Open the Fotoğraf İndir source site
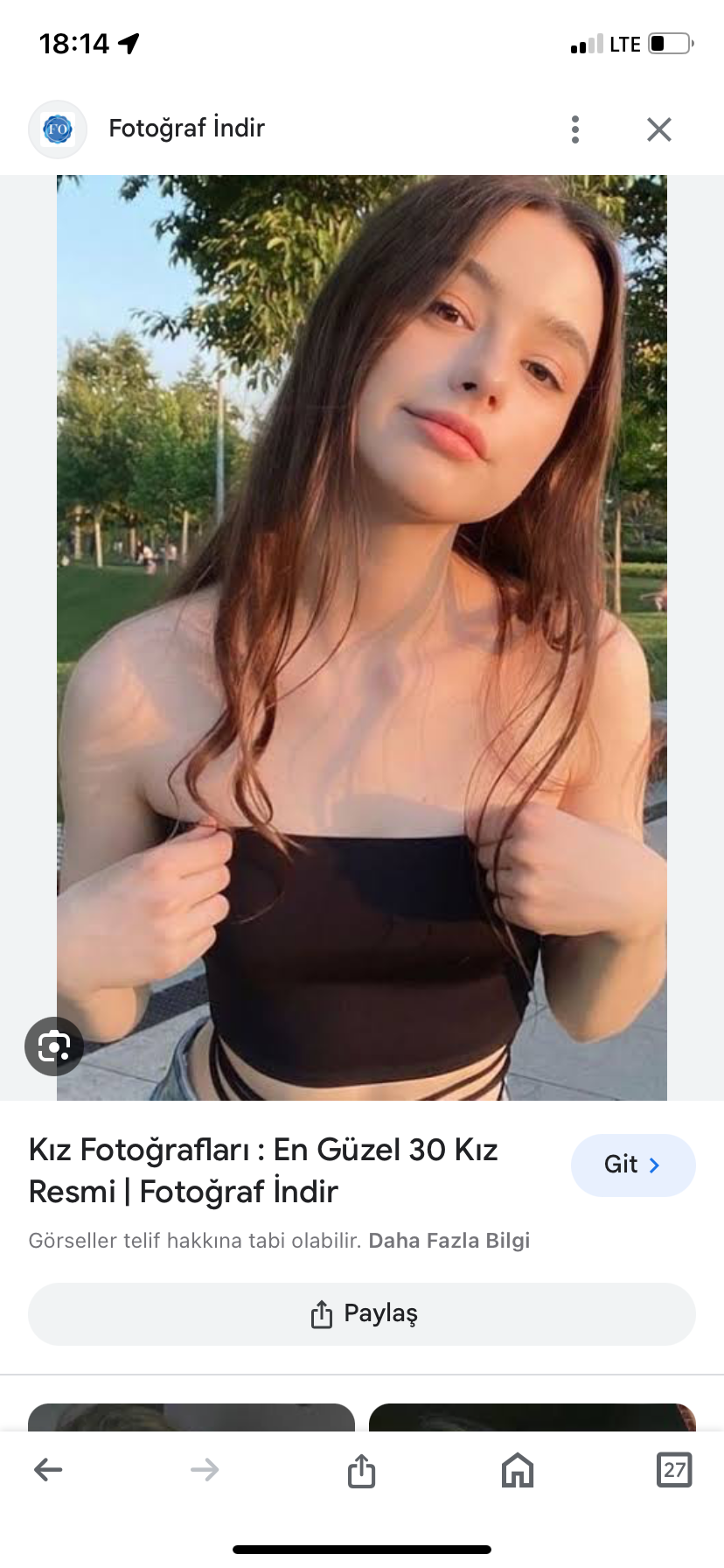This screenshot has width=724, height=1568. (185, 129)
